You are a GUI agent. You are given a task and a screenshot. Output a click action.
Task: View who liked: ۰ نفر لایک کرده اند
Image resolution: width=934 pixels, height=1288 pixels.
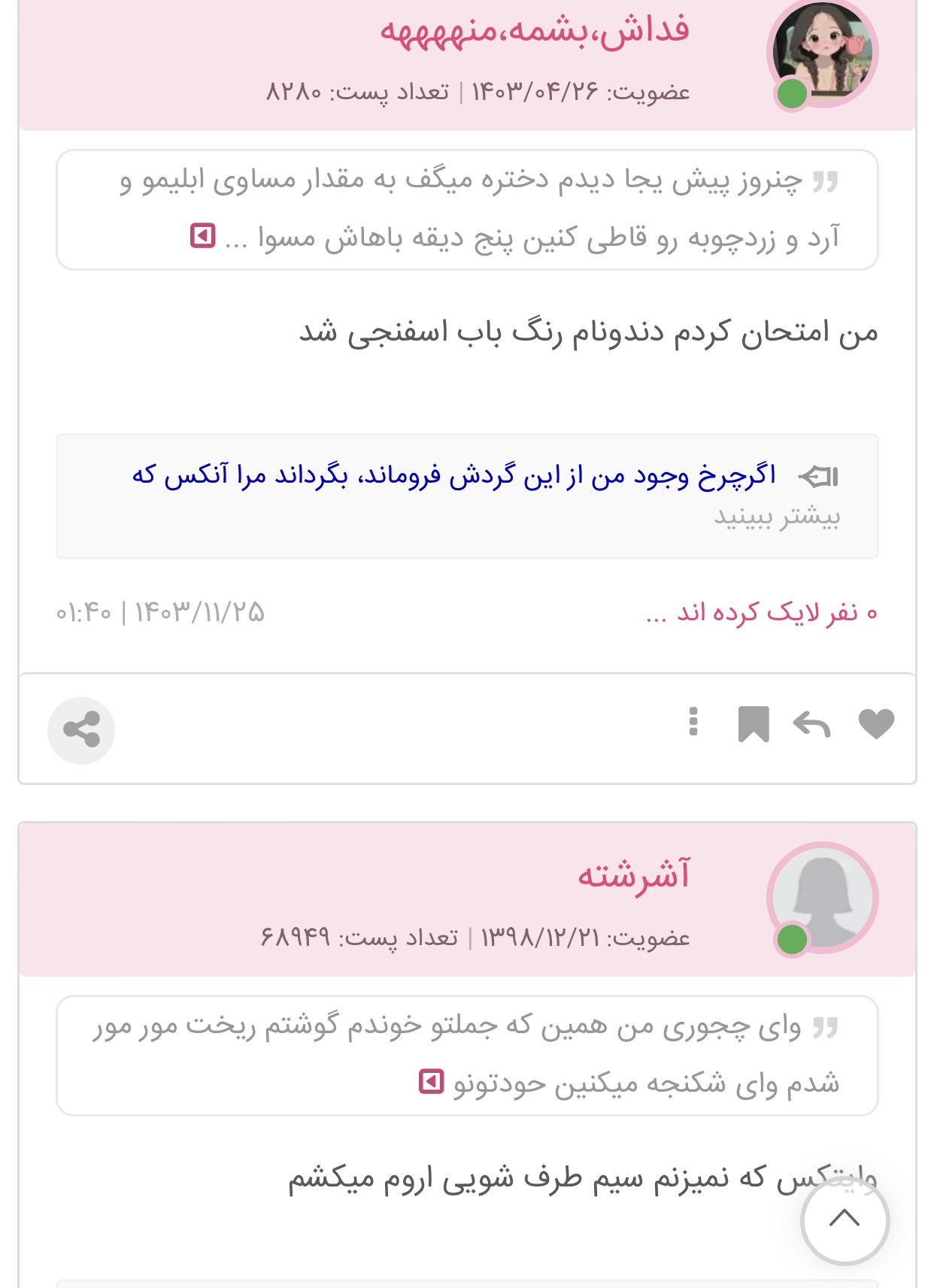[x=761, y=613]
